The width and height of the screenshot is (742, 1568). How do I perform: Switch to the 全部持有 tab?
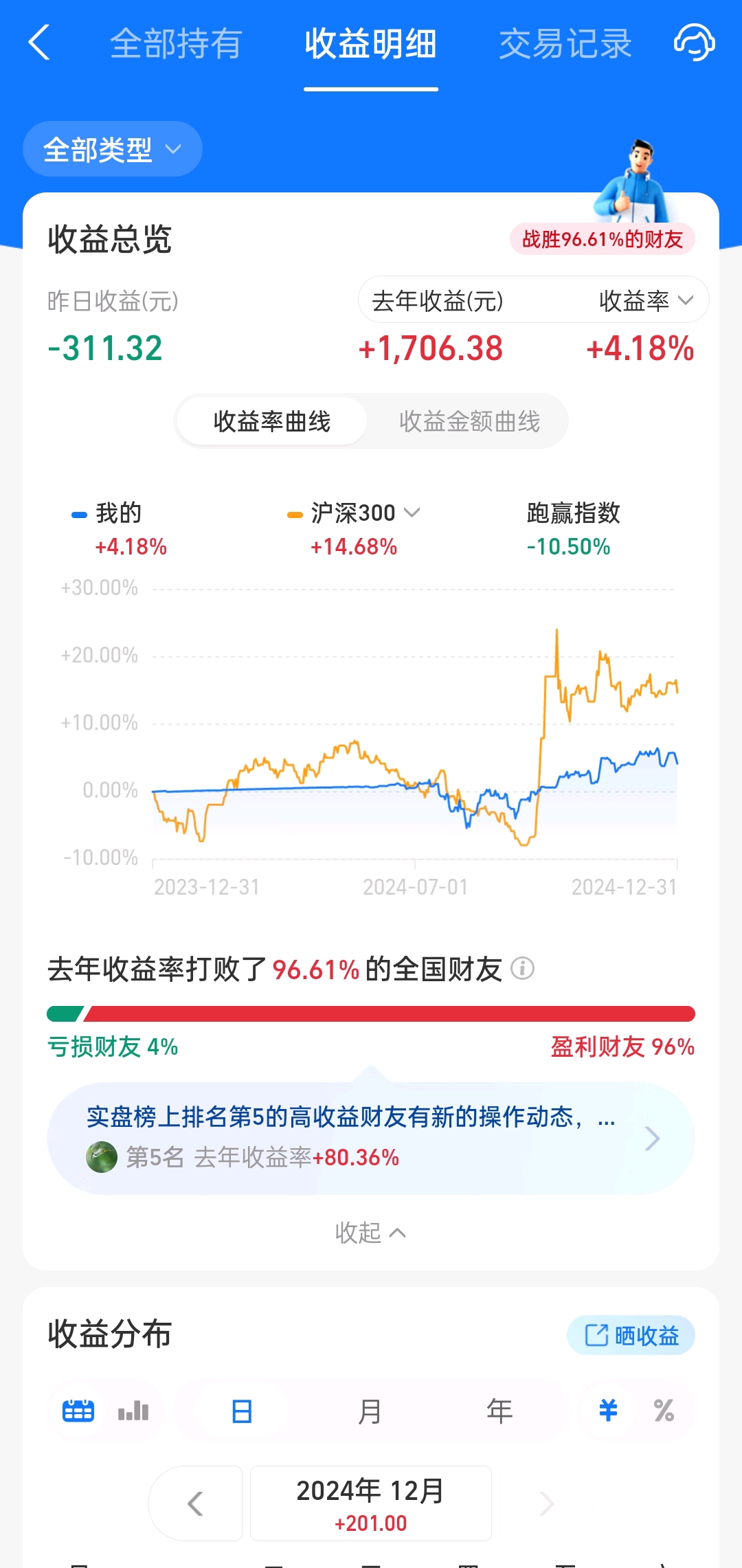(176, 44)
